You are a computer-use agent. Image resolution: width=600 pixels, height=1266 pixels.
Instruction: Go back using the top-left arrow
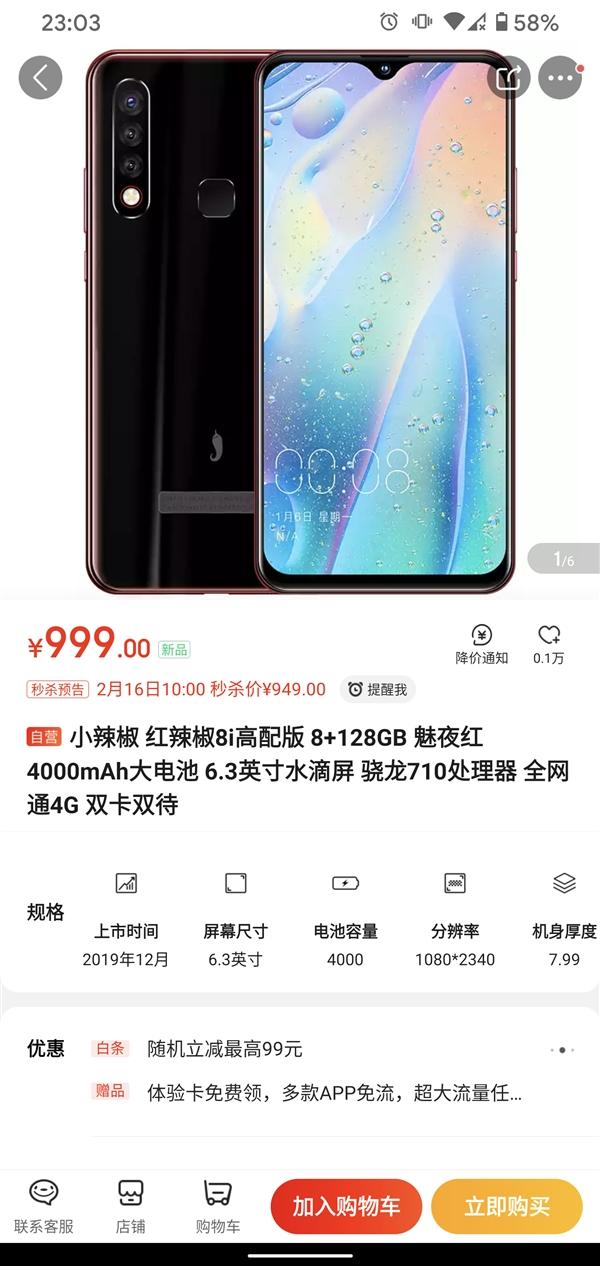pyautogui.click(x=40, y=78)
